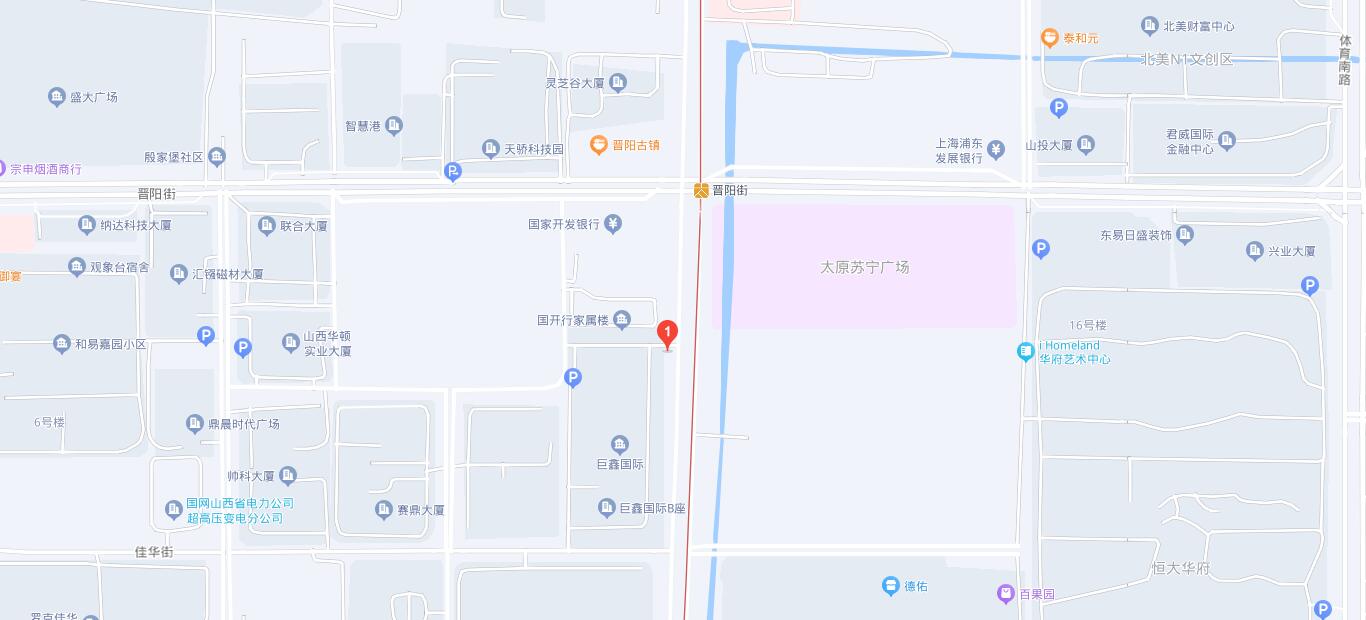
Task: Open the 灵芝谷大厦 building marker
Action: [x=617, y=83]
